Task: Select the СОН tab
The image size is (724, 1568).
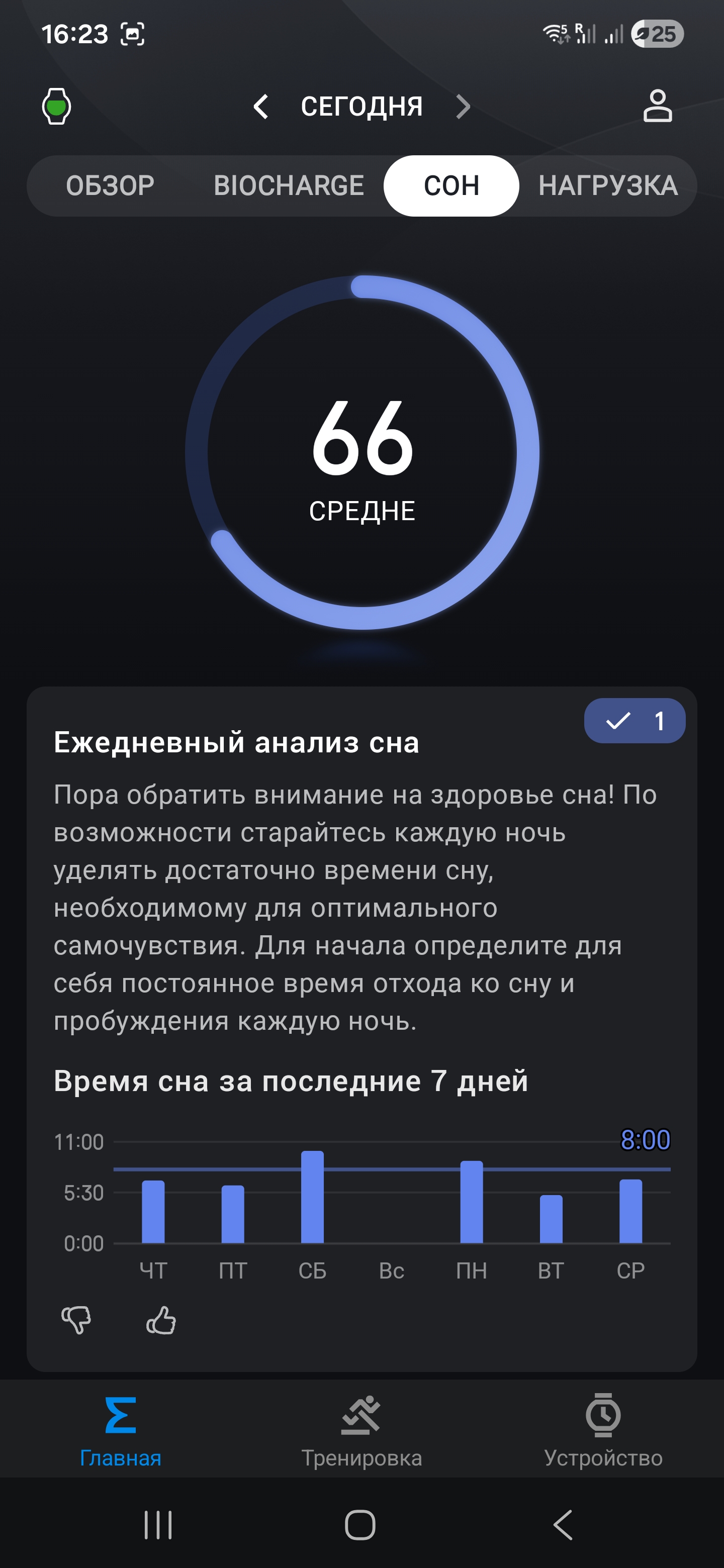Action: tap(451, 185)
